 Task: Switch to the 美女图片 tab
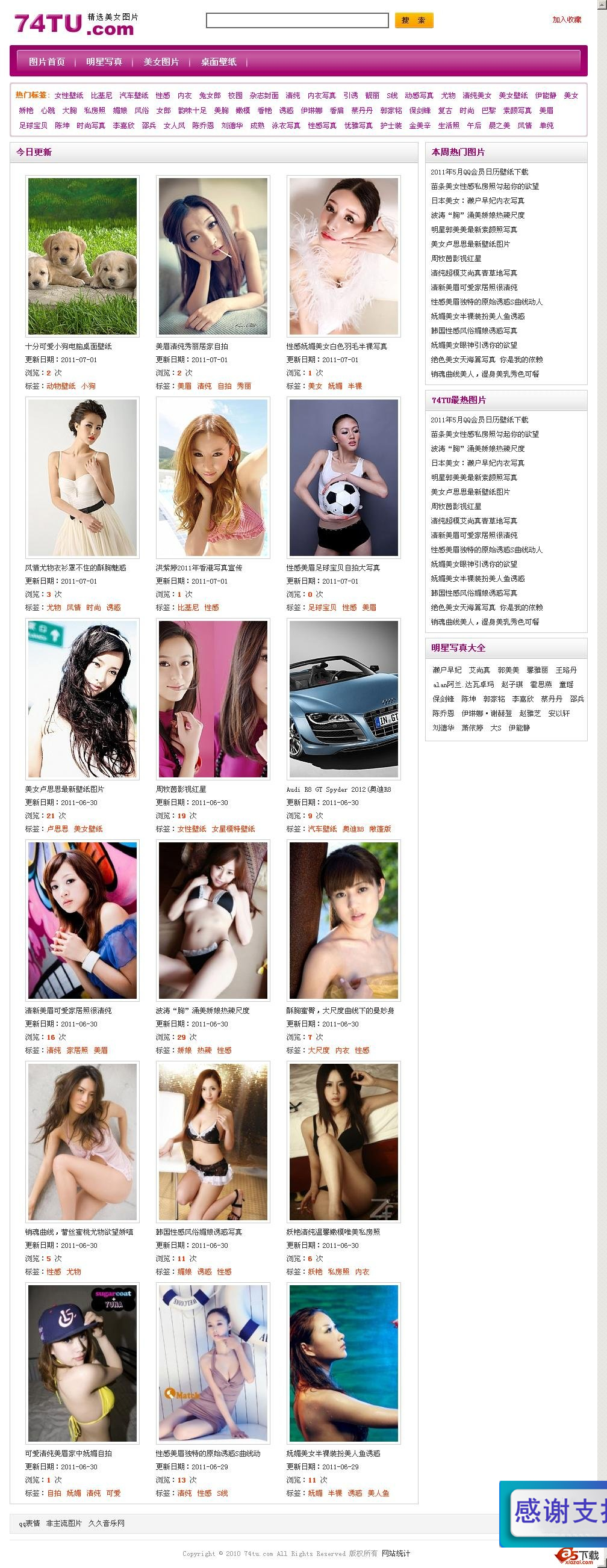(161, 62)
